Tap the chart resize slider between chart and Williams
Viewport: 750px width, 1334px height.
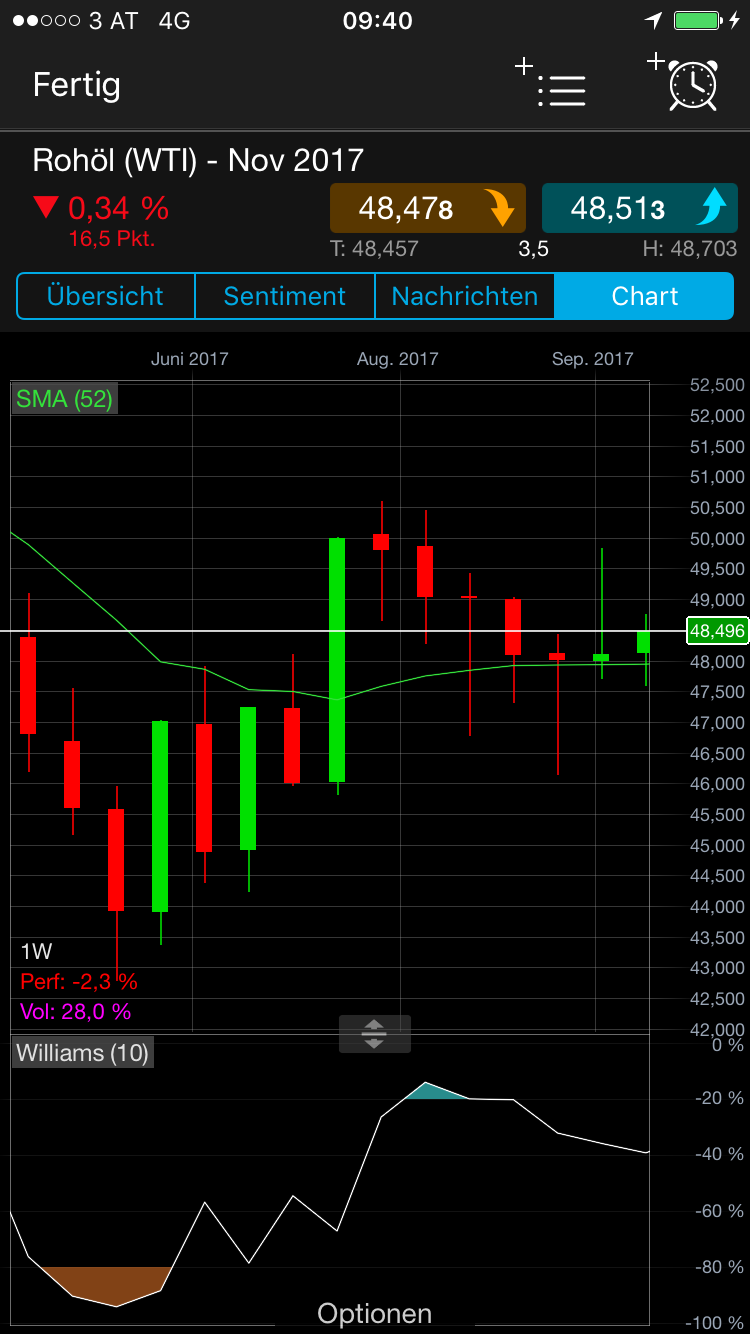(x=374, y=1036)
